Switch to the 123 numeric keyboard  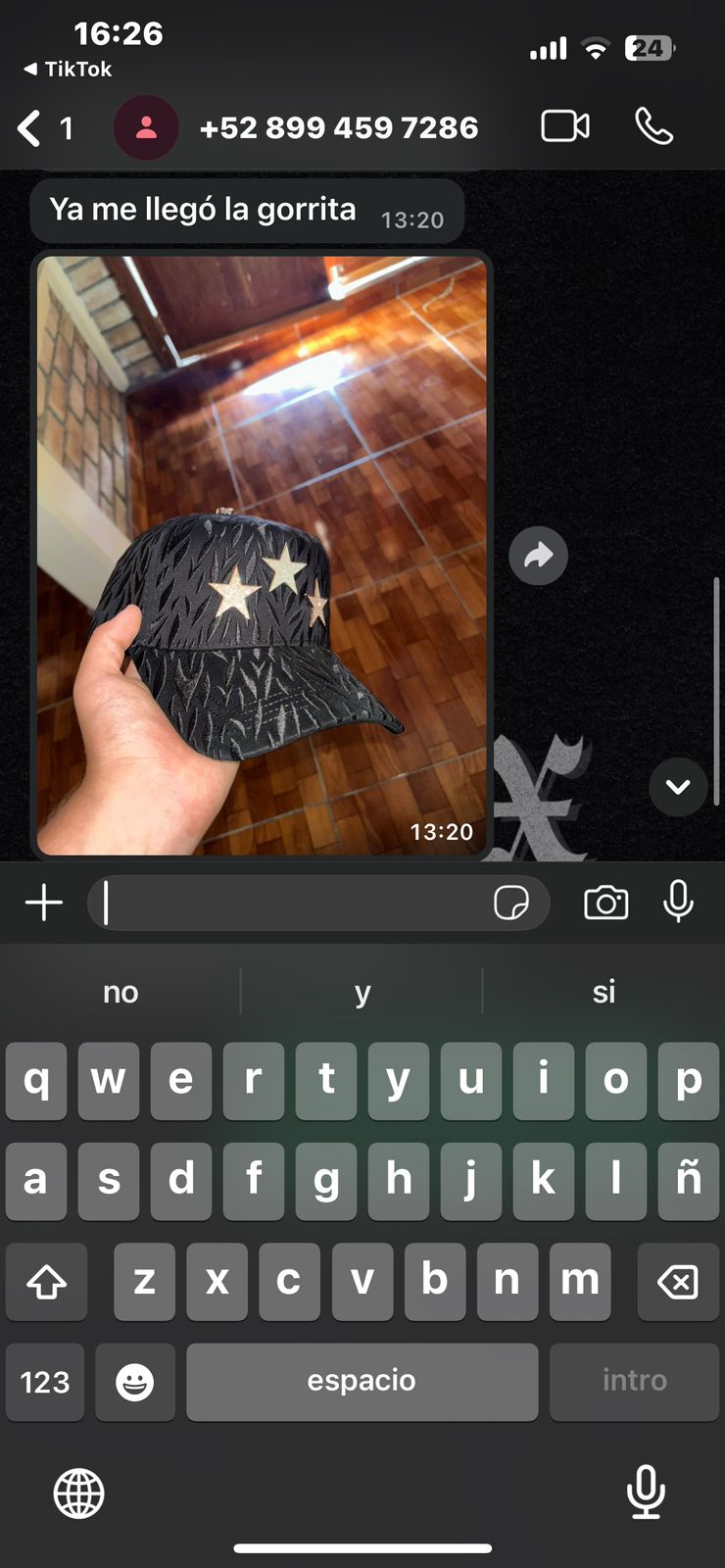click(x=45, y=1382)
